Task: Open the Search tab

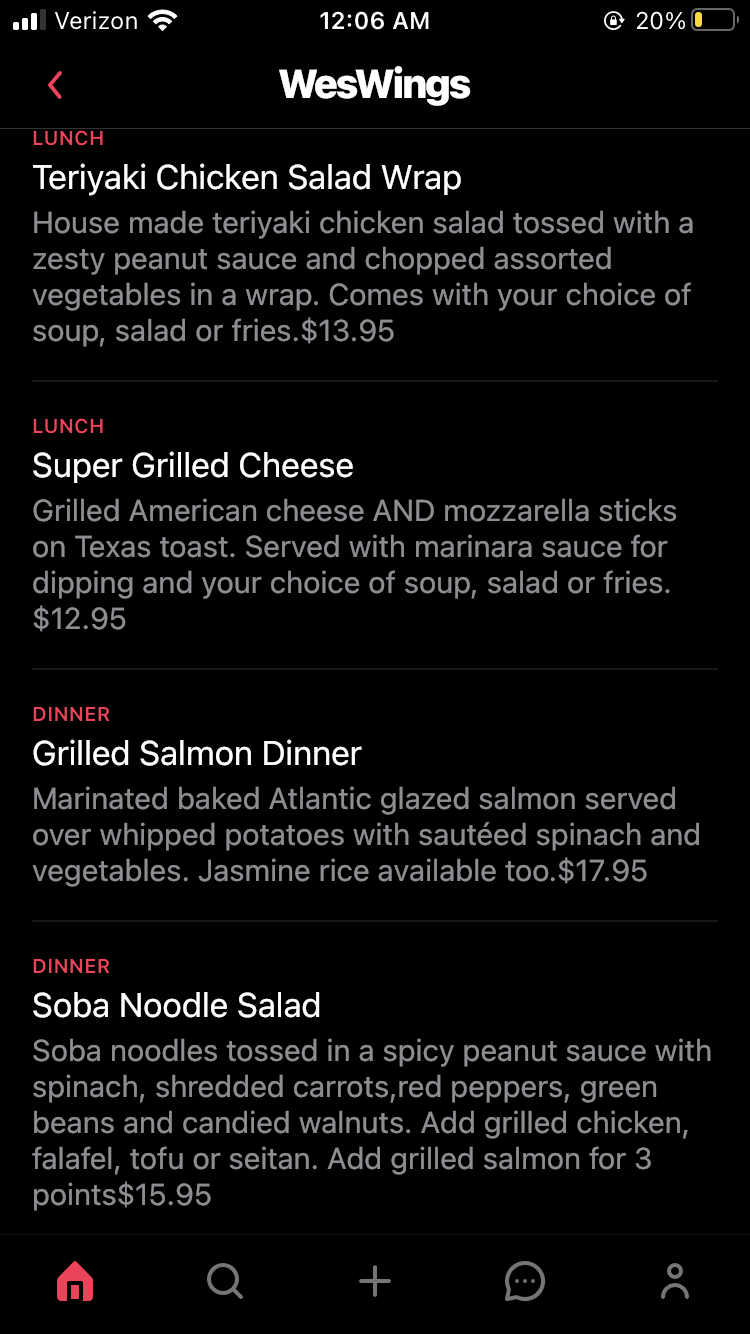Action: [225, 1281]
